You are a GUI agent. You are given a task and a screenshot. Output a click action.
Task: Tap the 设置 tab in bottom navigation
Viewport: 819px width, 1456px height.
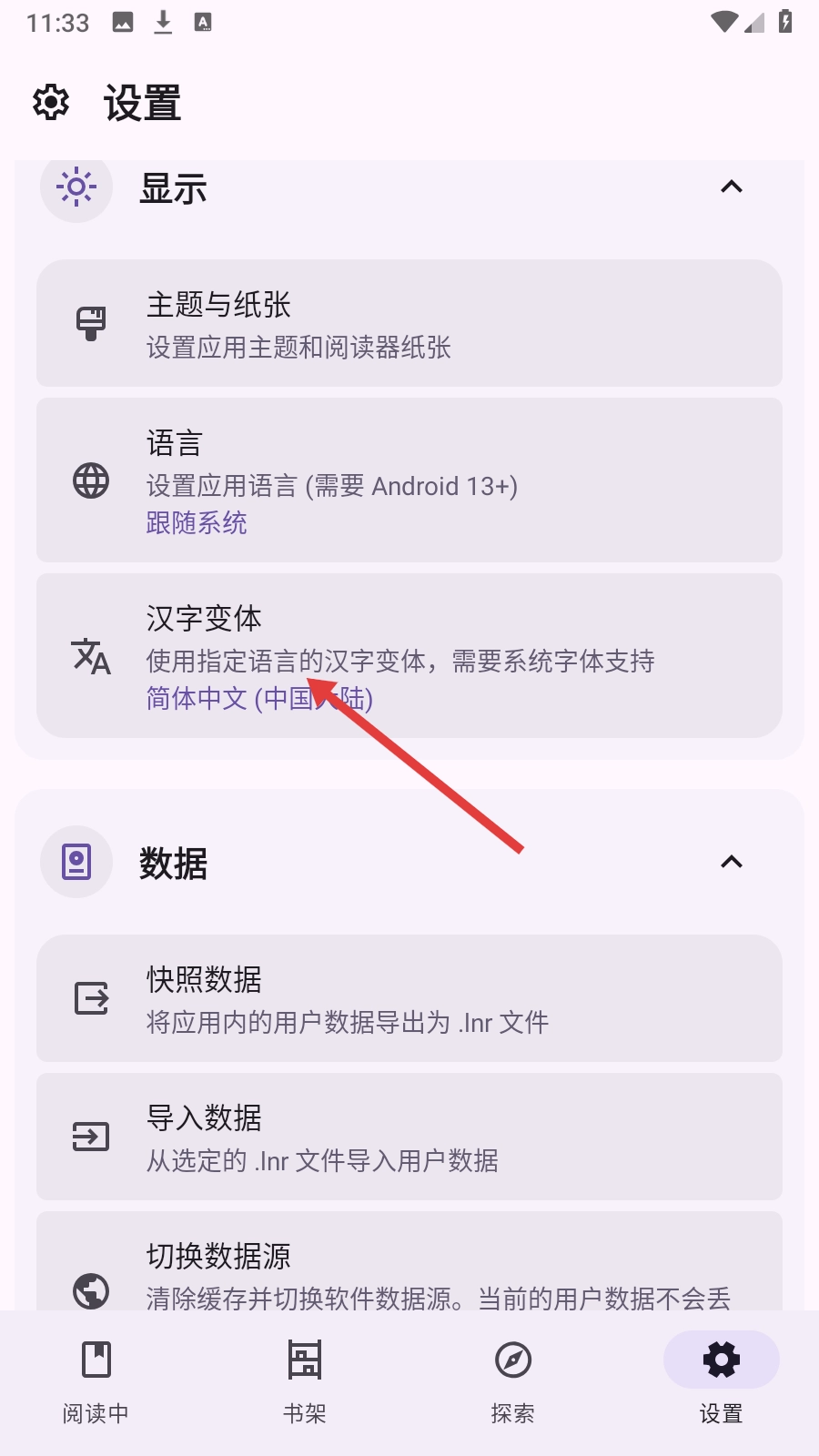click(x=721, y=1380)
